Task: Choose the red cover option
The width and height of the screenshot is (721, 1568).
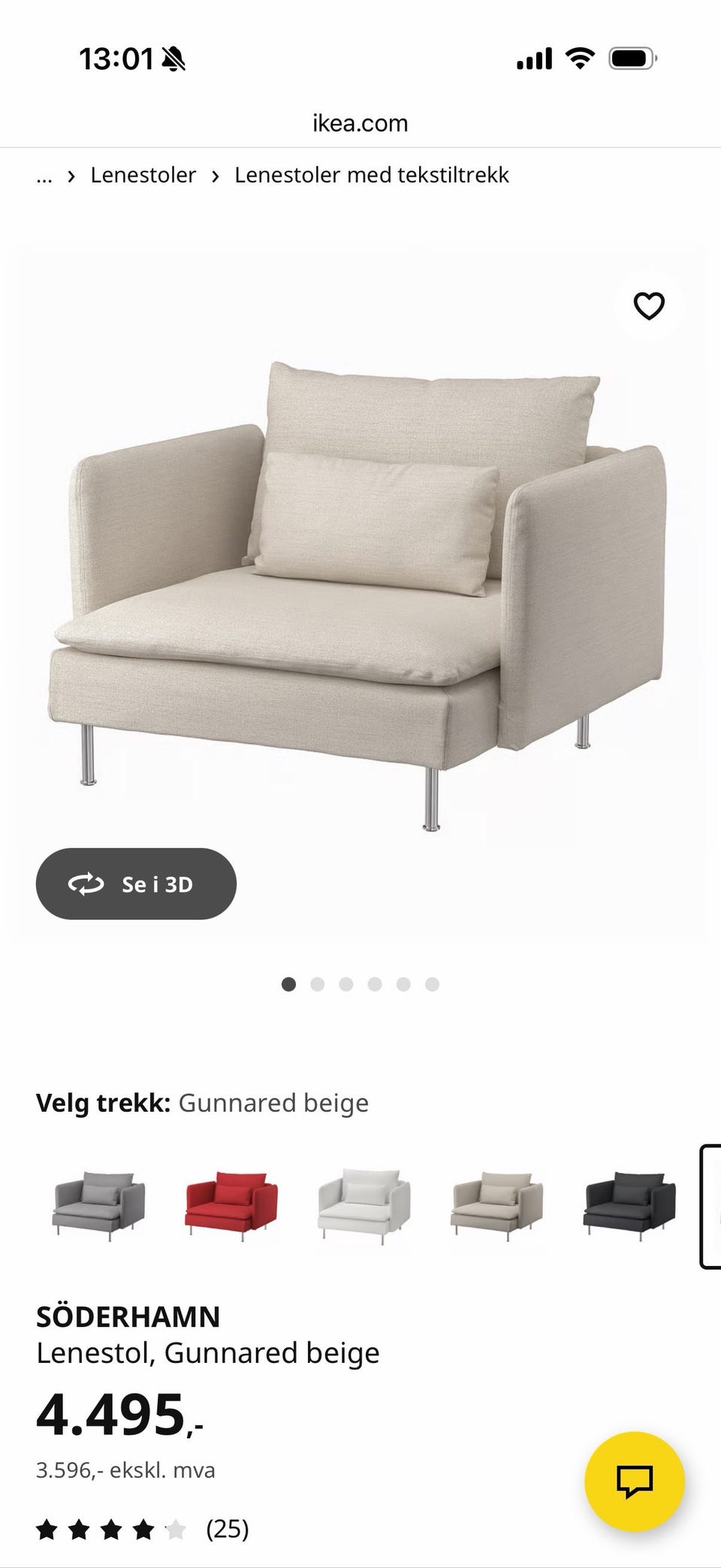Action: click(x=231, y=1205)
